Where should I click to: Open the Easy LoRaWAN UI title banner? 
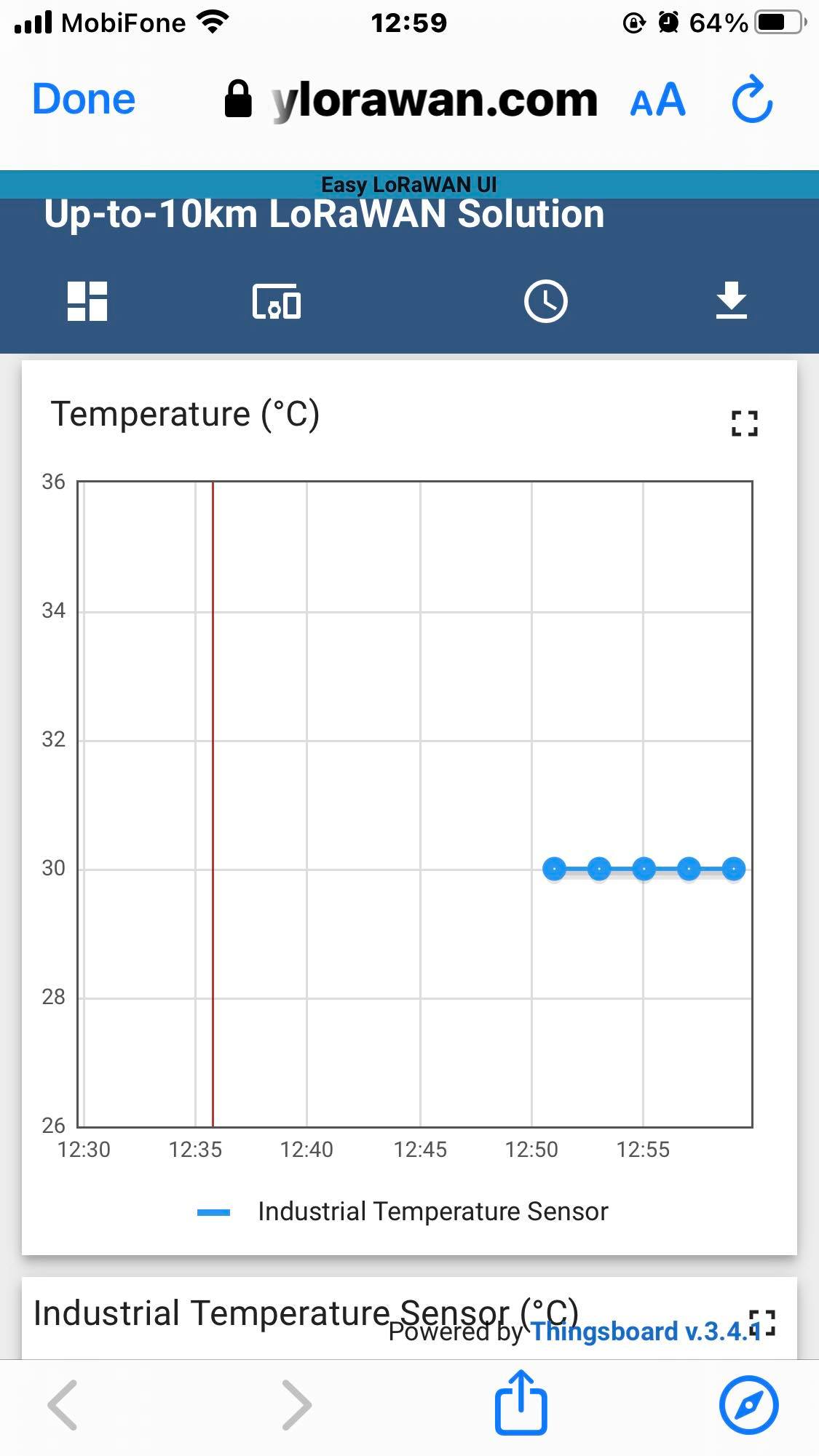click(x=409, y=184)
